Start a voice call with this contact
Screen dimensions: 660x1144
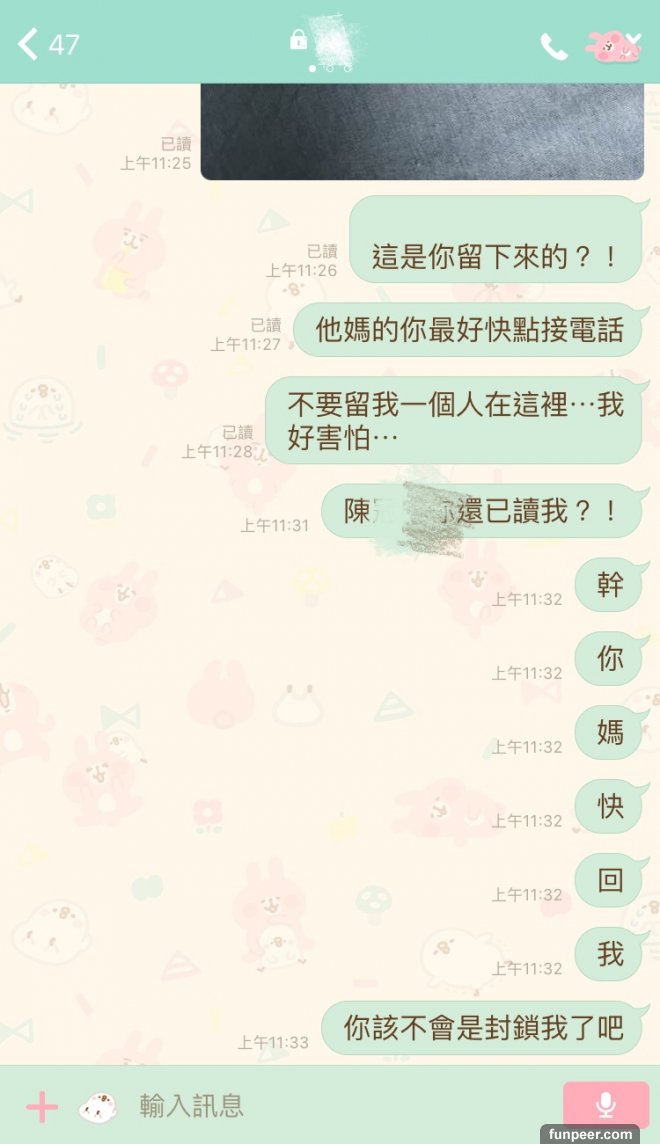click(x=553, y=45)
